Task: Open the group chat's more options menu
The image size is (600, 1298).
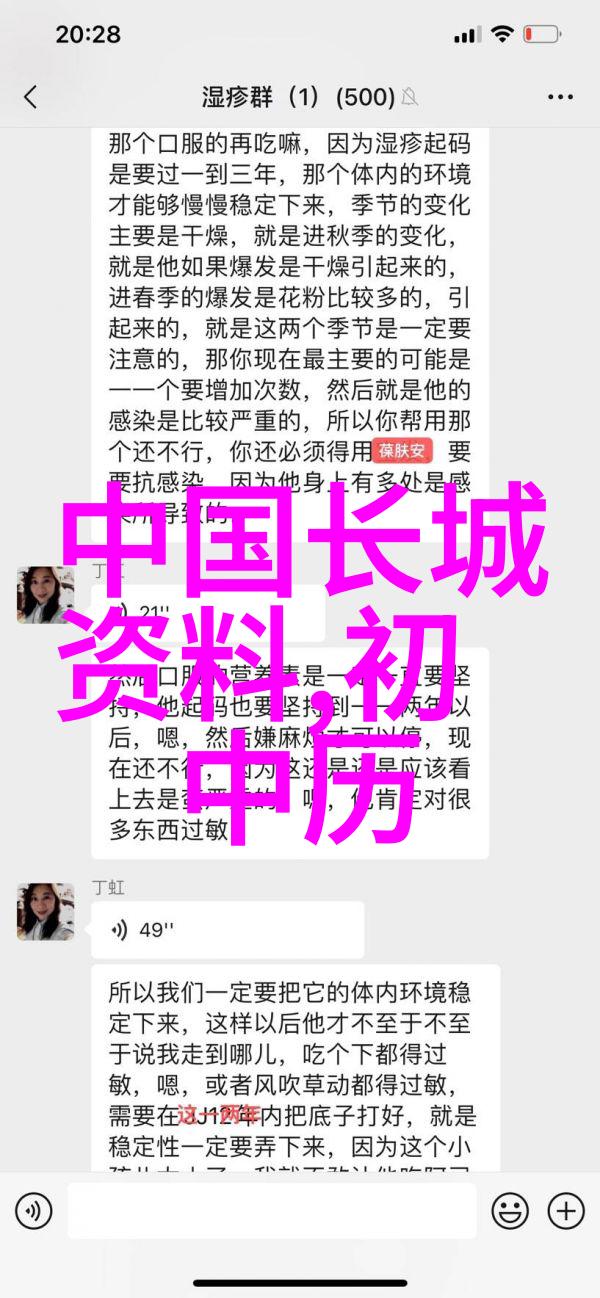Action: point(561,97)
